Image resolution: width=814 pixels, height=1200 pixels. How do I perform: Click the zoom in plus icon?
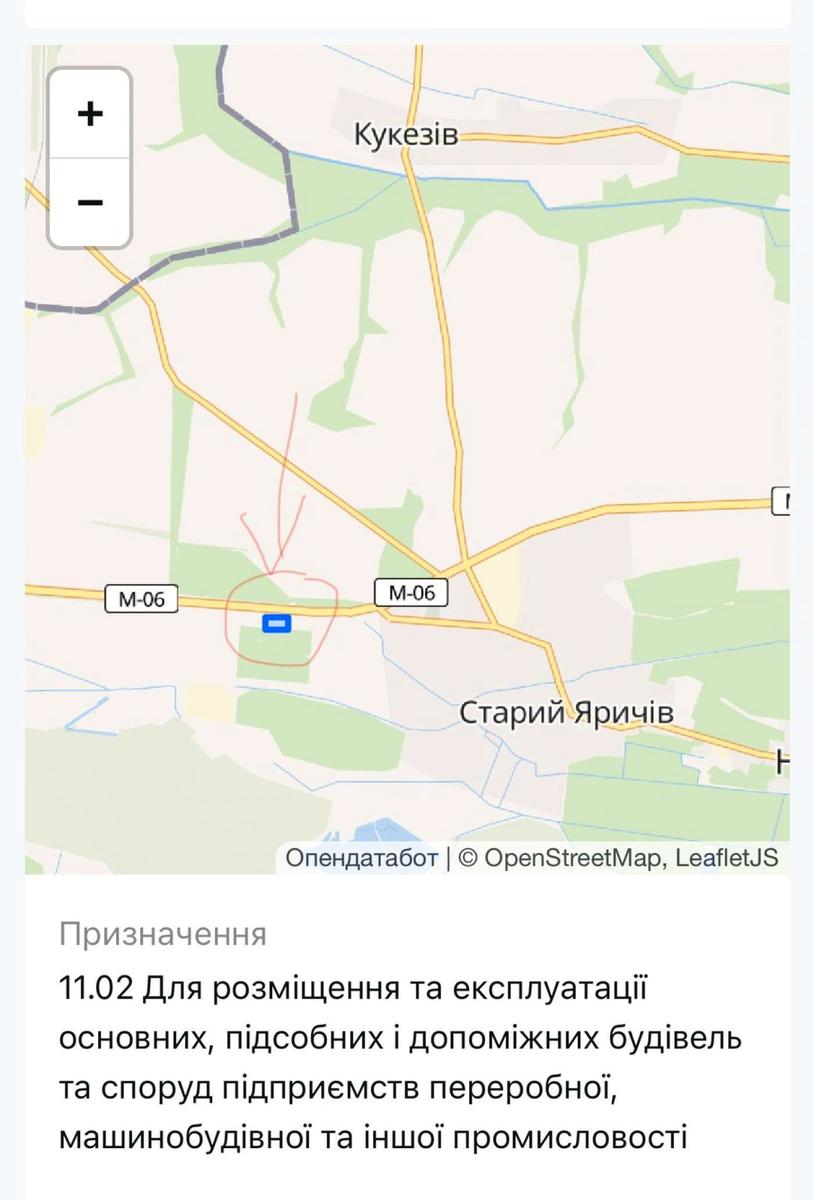[90, 112]
